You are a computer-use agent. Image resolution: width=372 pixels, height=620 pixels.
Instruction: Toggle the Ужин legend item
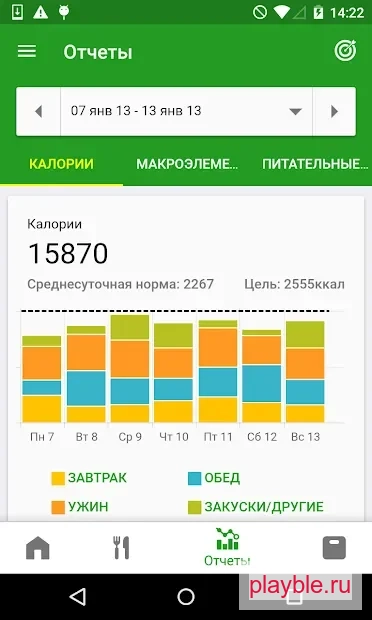tap(80, 507)
